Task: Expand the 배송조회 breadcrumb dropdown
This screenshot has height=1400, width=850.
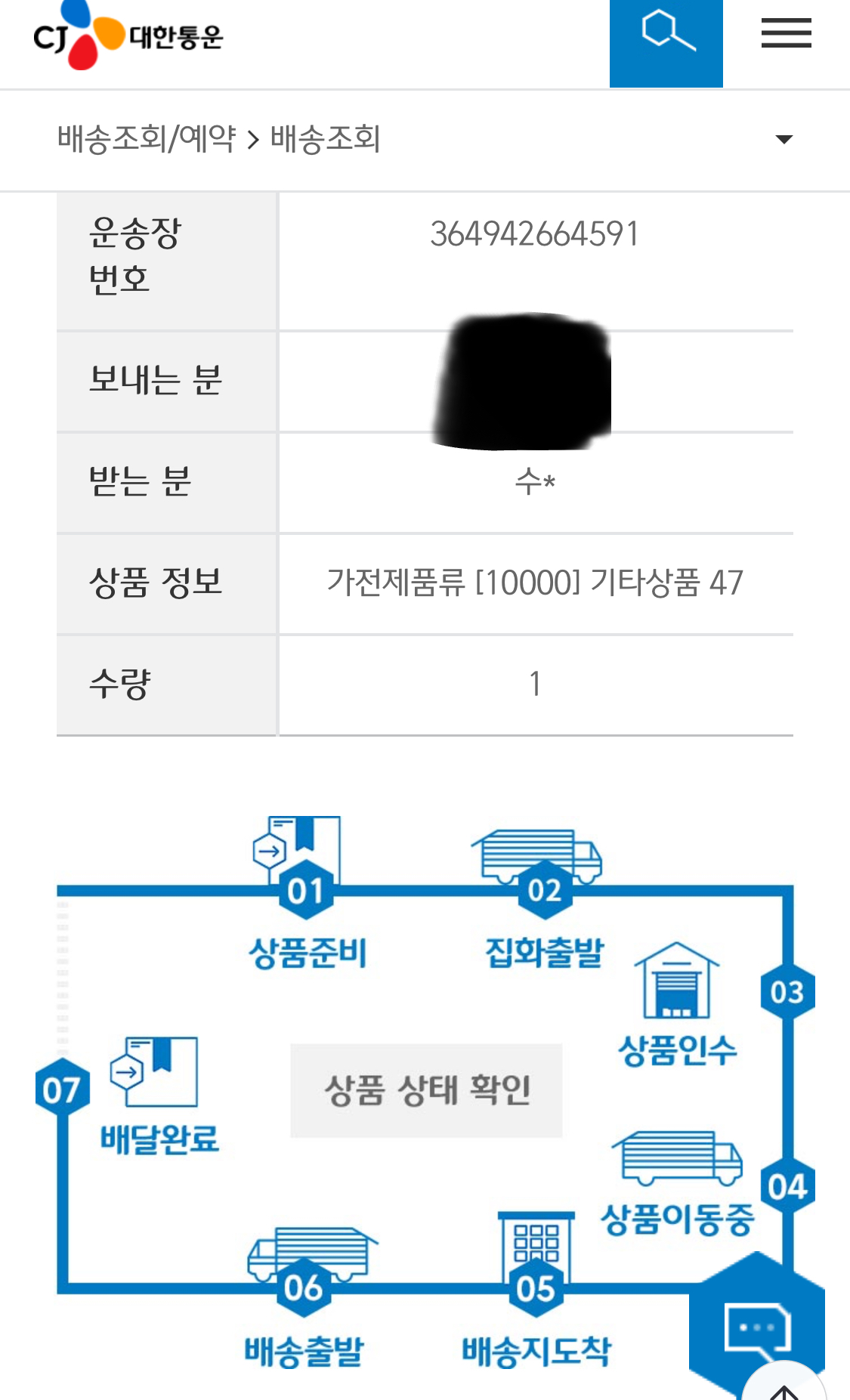Action: 784,140
